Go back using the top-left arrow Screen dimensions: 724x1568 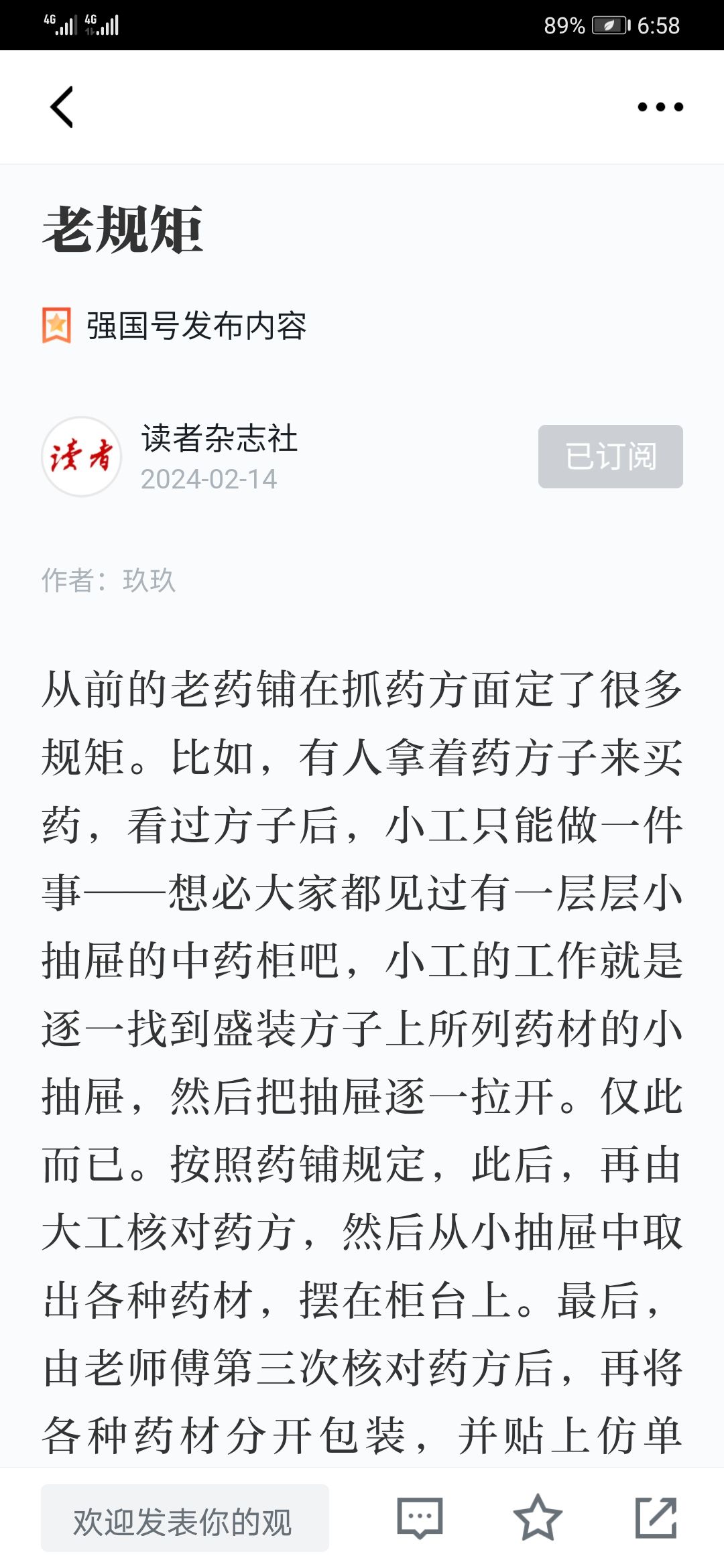point(62,107)
